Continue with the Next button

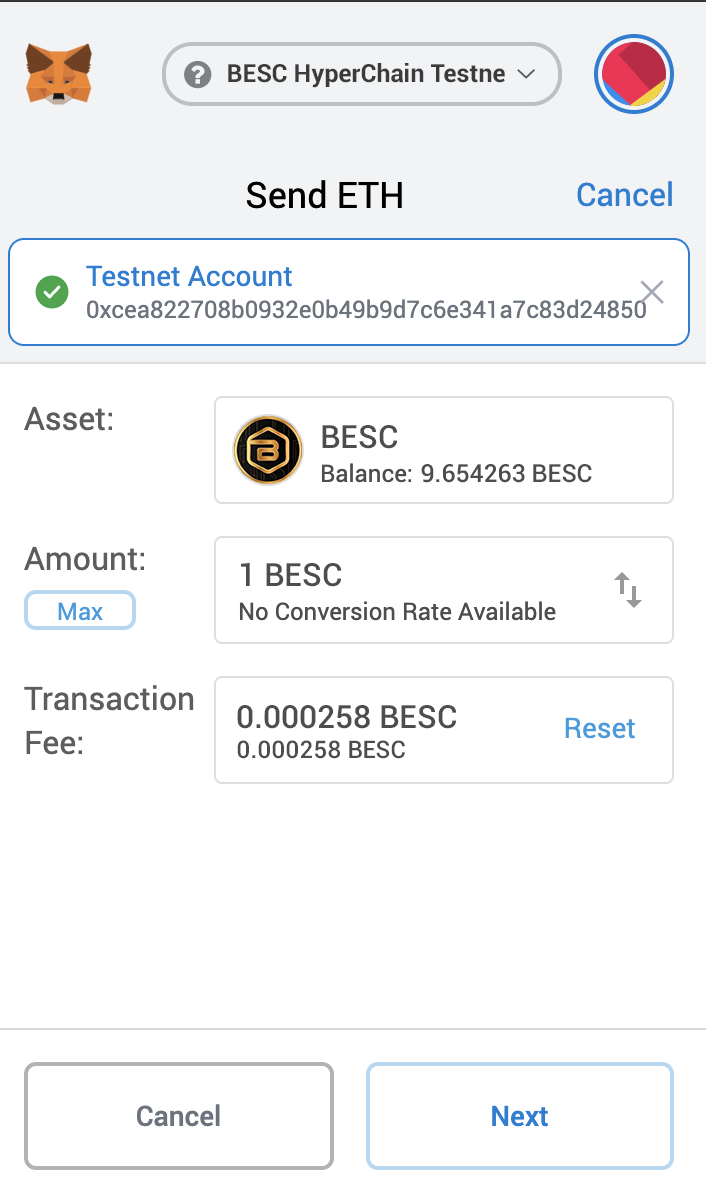pyautogui.click(x=519, y=1116)
